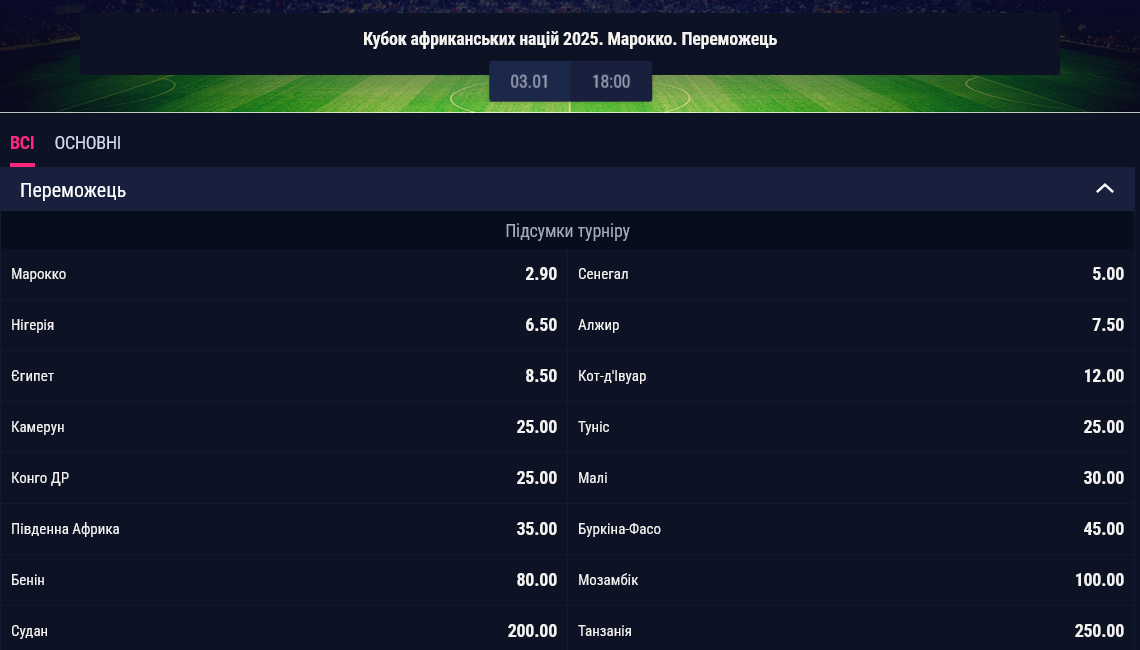Choose Танзанія at odds 250.00
1140x650 pixels.
851,631
